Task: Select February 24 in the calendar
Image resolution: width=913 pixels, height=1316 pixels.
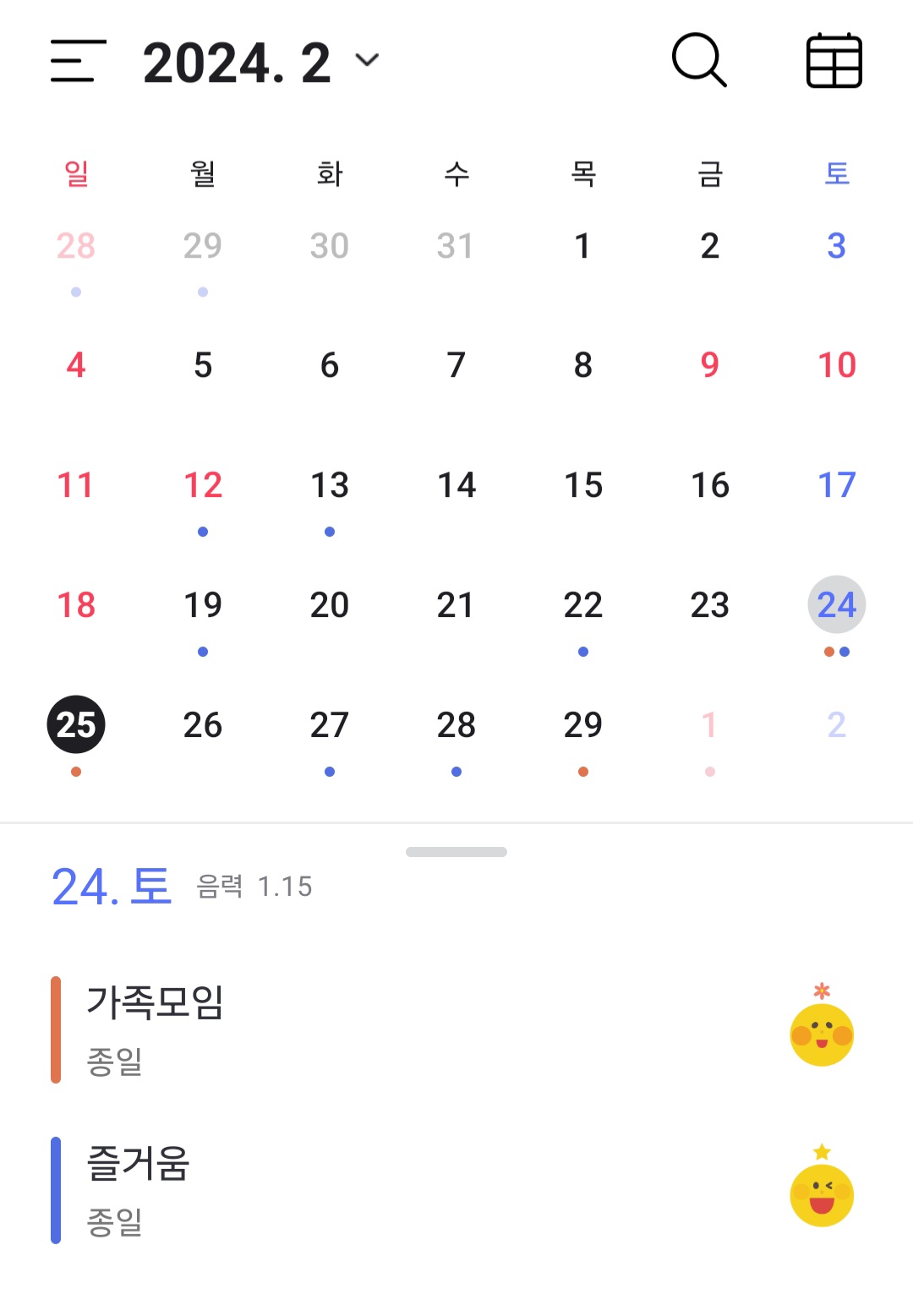Action: click(x=836, y=605)
